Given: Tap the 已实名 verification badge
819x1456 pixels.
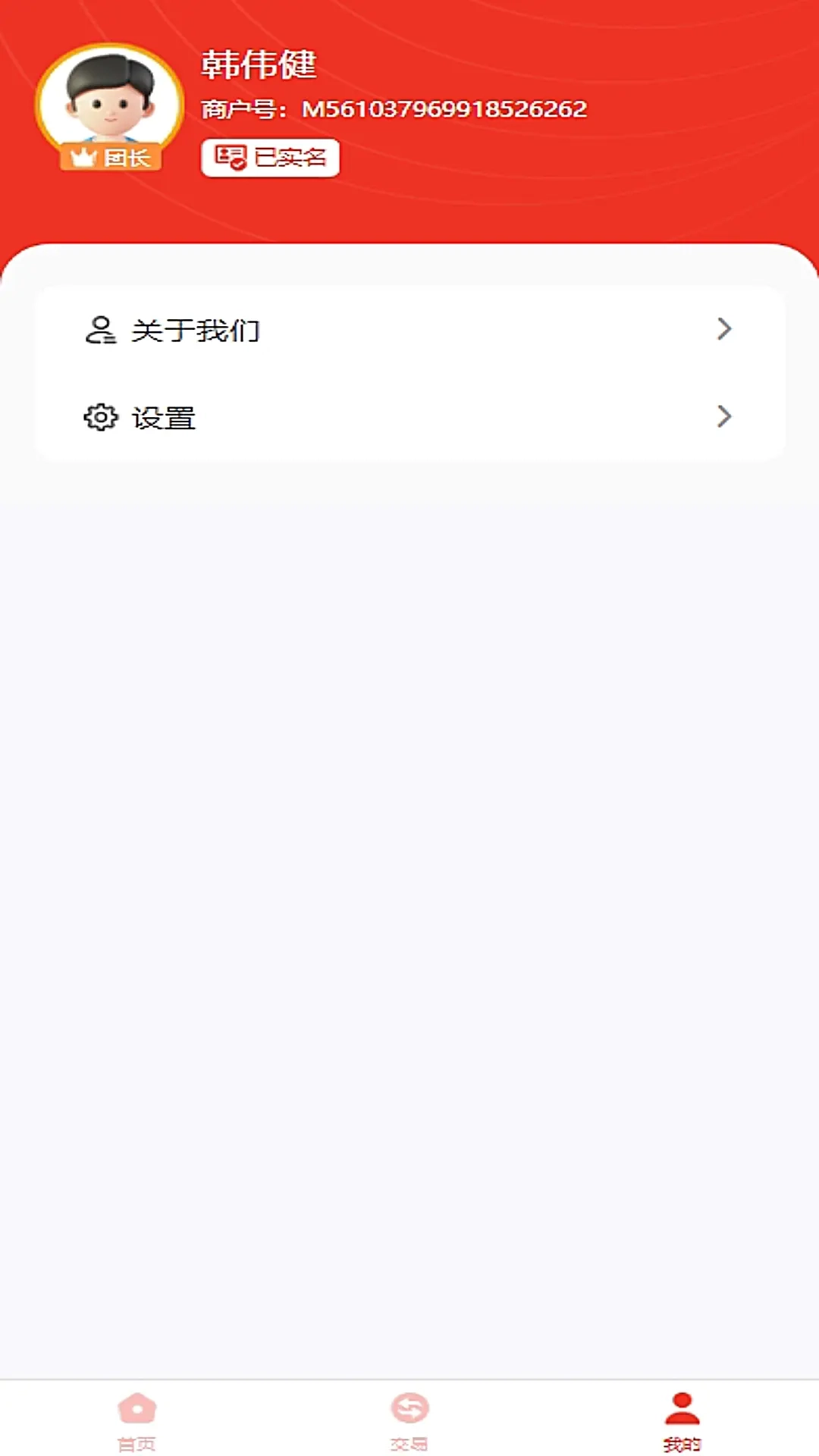Looking at the screenshot, I should (x=270, y=157).
